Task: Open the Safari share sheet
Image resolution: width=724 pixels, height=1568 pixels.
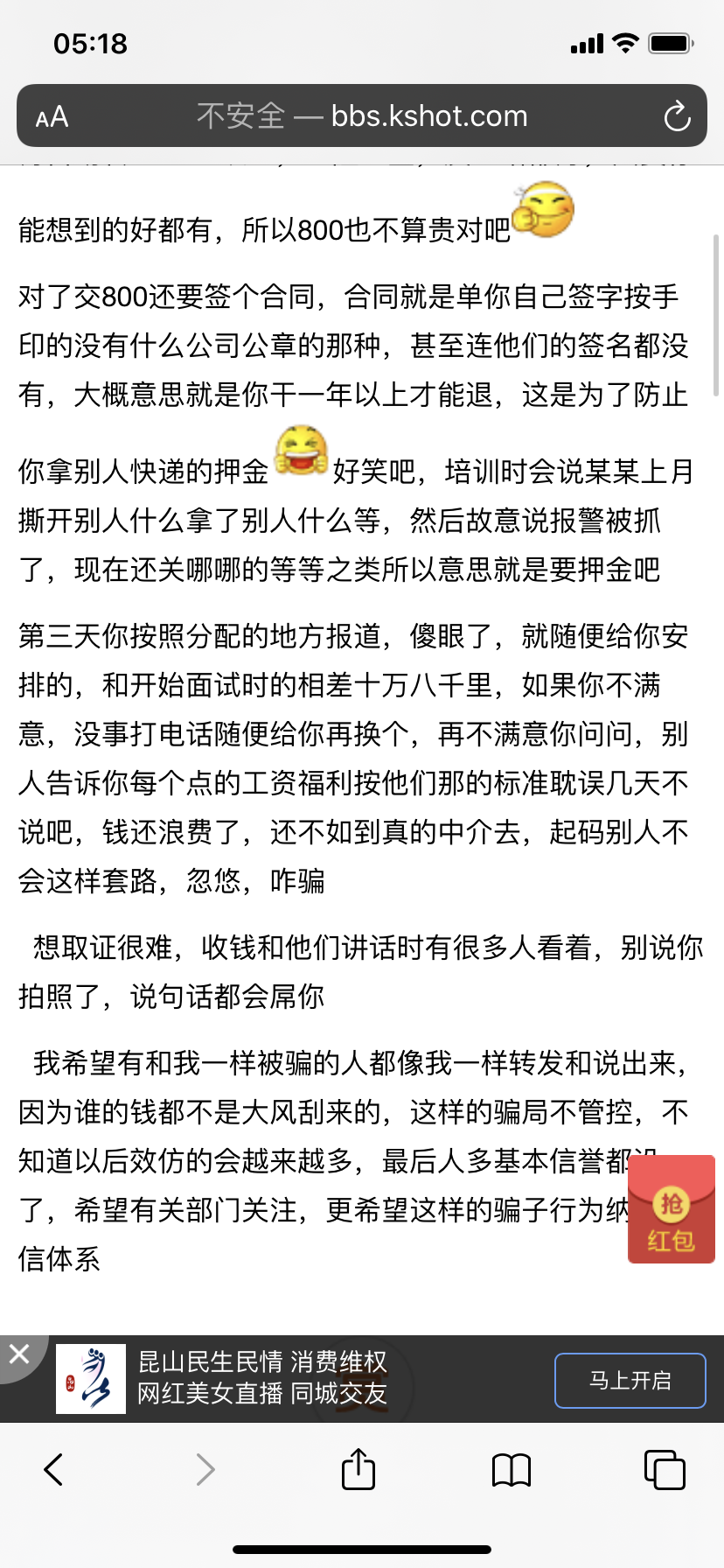Action: (358, 1467)
